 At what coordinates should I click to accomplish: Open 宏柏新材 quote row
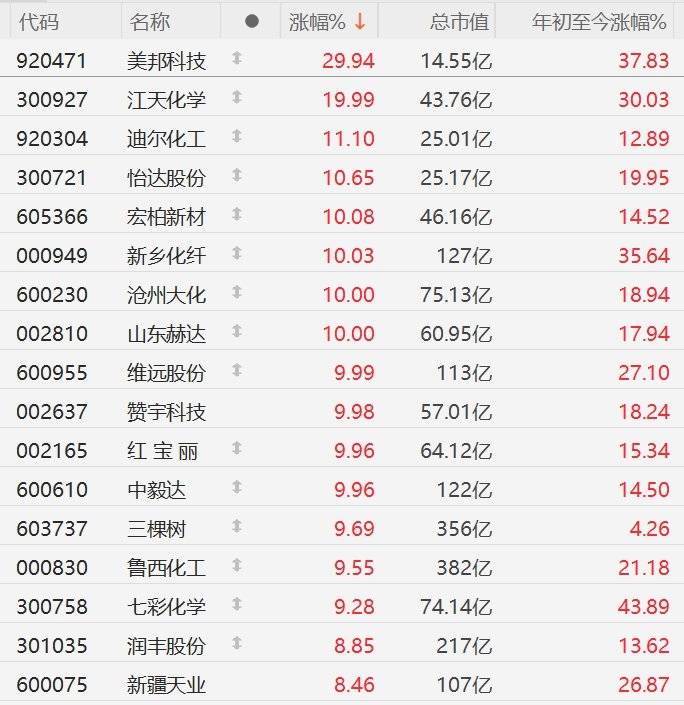click(167, 216)
